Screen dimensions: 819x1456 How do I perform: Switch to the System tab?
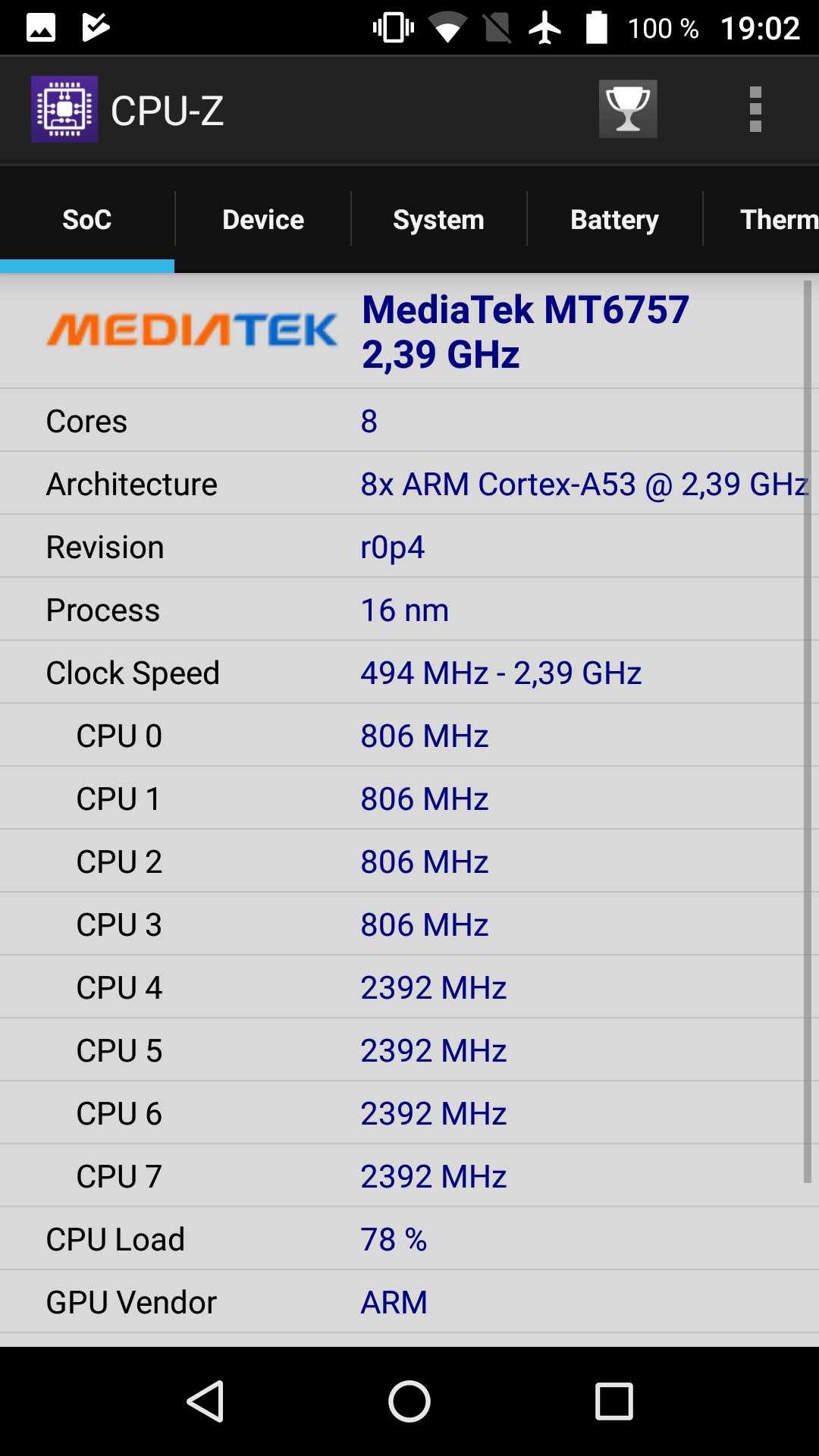pyautogui.click(x=438, y=220)
